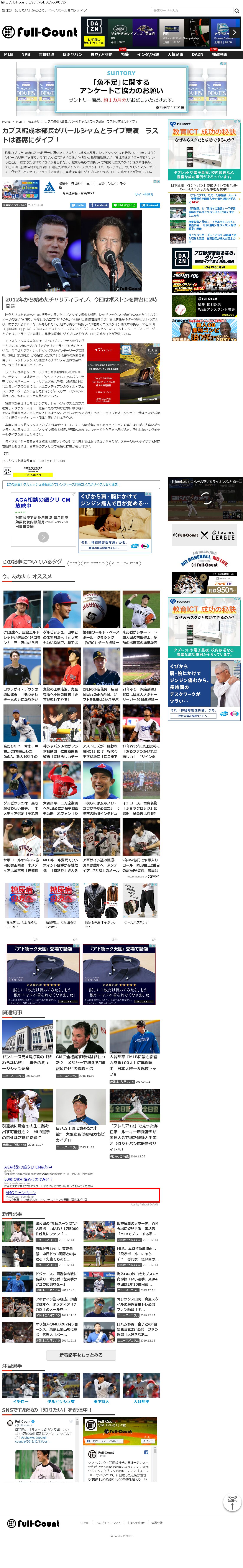The width and height of the screenshot is (243, 1568).
Task: Open the DAZN navigation tab
Action: coord(197,54)
